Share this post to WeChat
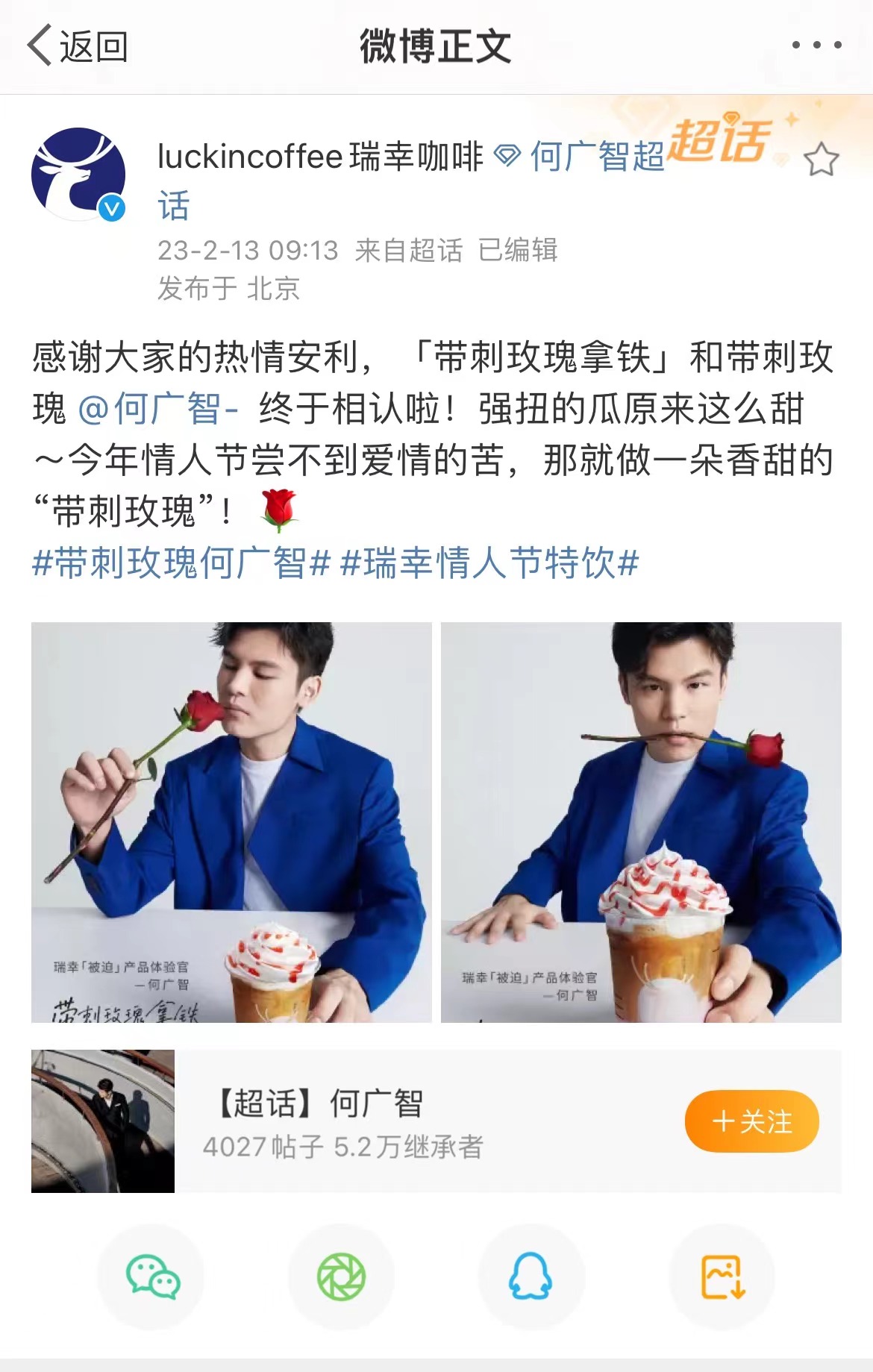The height and width of the screenshot is (1372, 873). point(152,1277)
